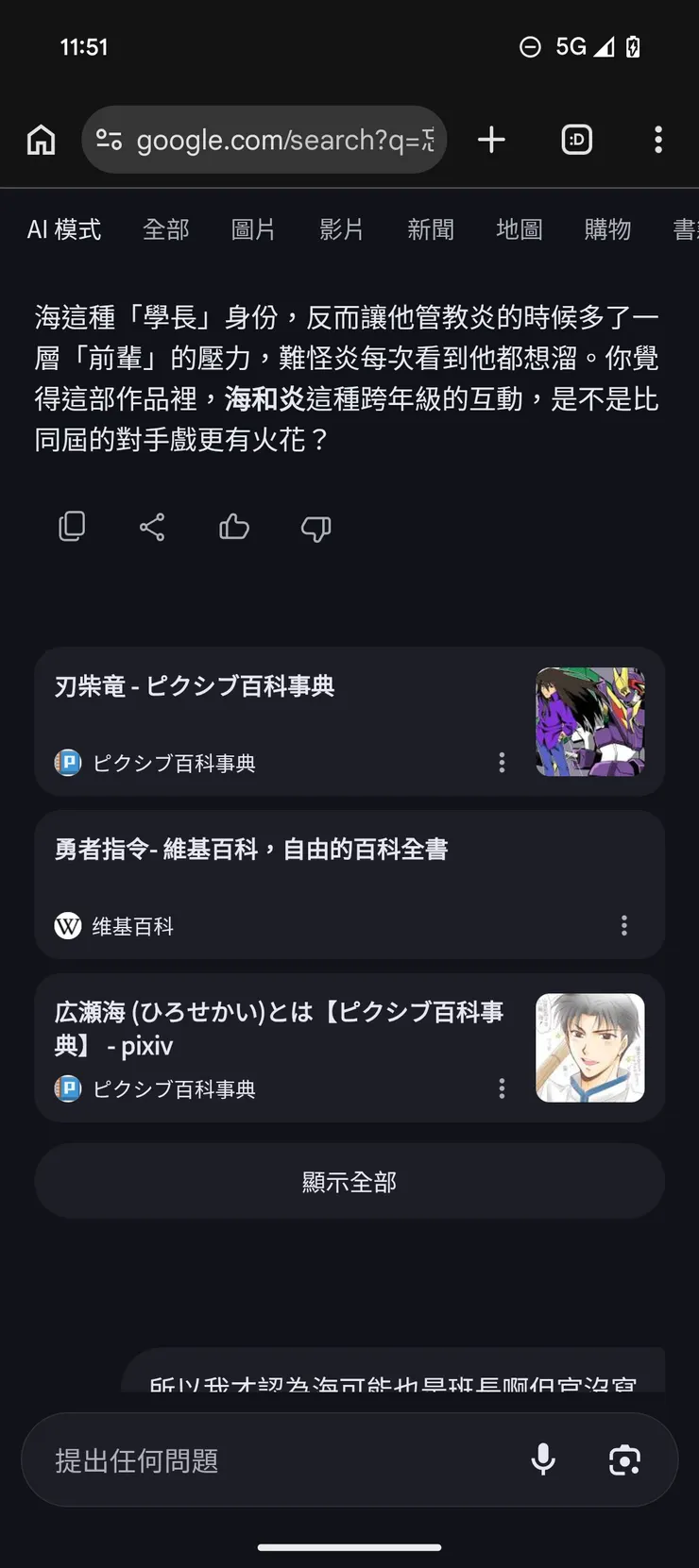699x1568 pixels.
Task: Start a voice search with the microphone
Action: (543, 1459)
